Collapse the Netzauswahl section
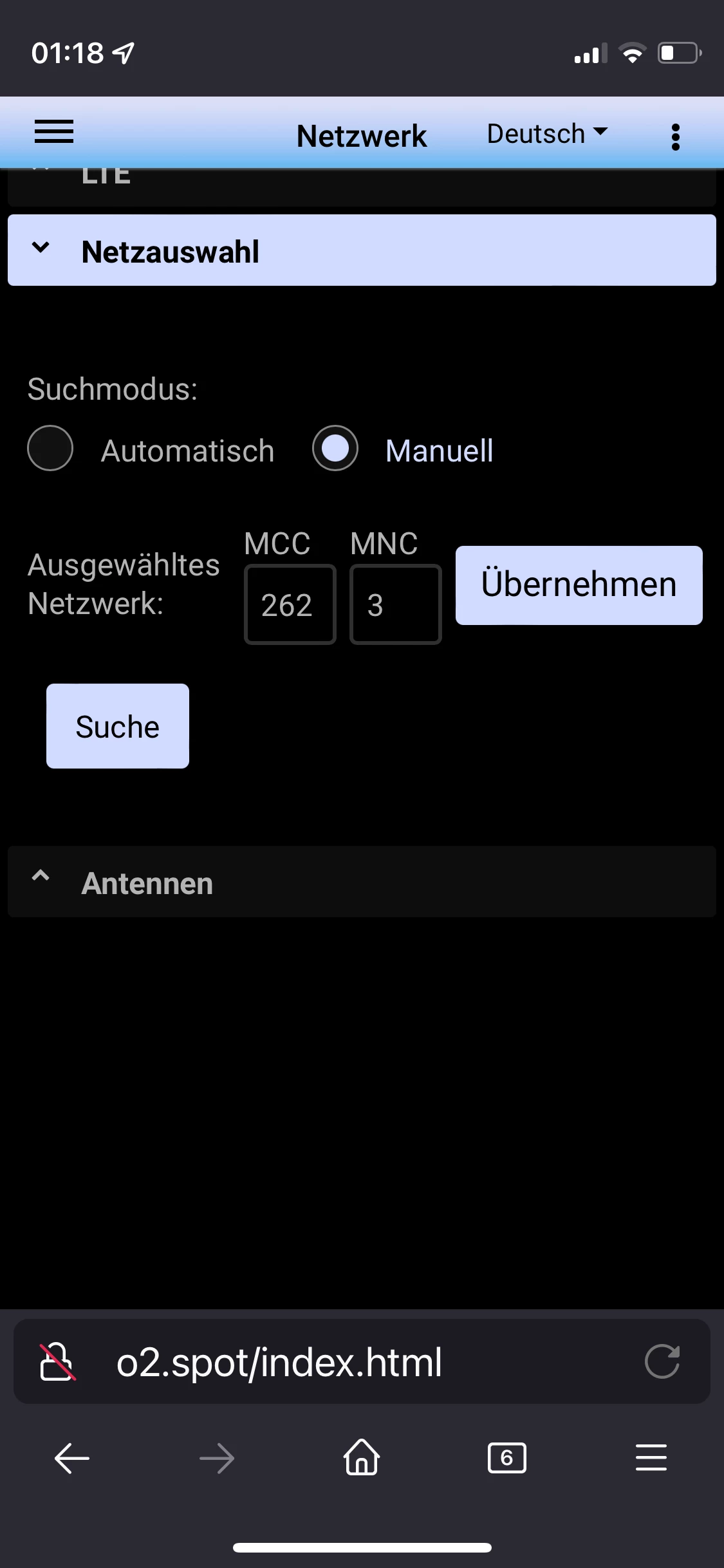 pos(360,250)
